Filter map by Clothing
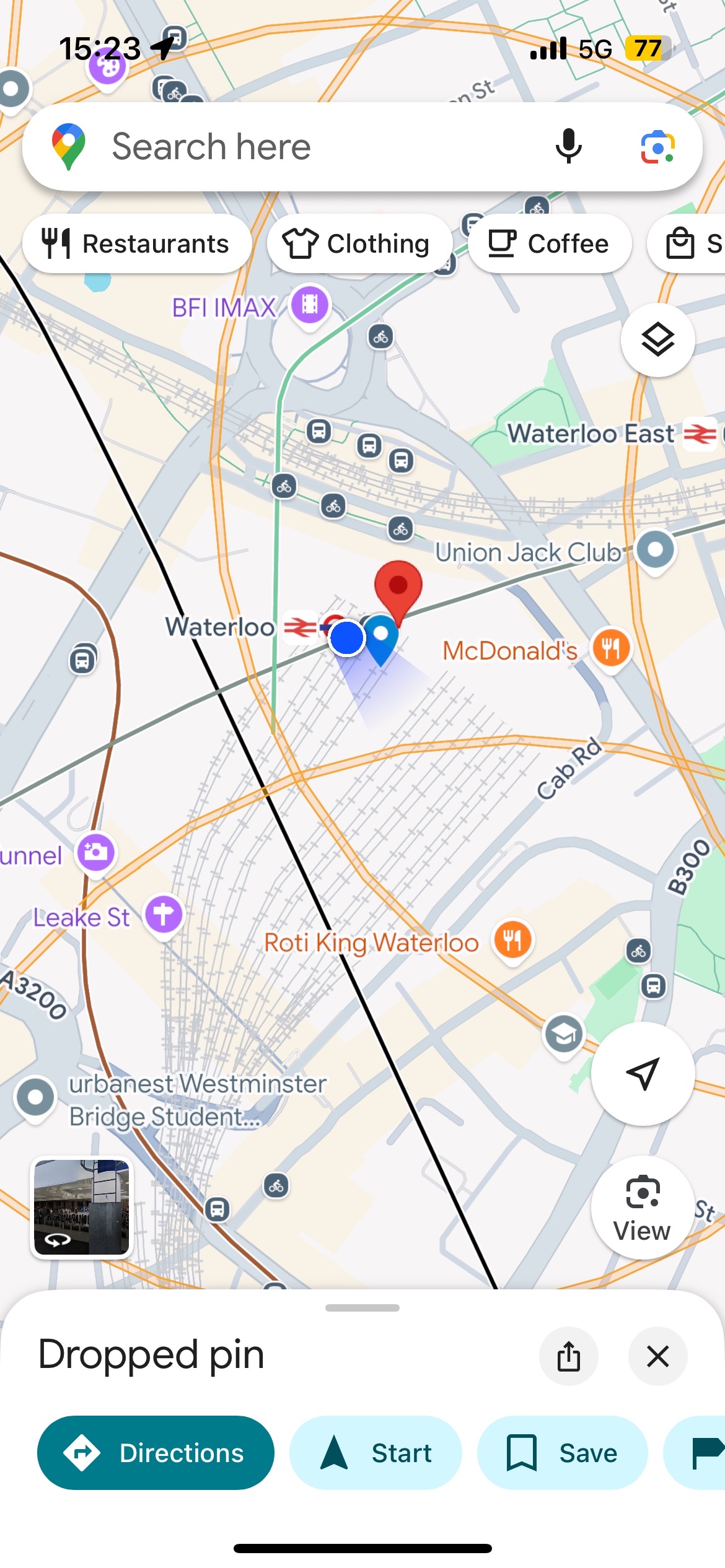 pos(359,243)
